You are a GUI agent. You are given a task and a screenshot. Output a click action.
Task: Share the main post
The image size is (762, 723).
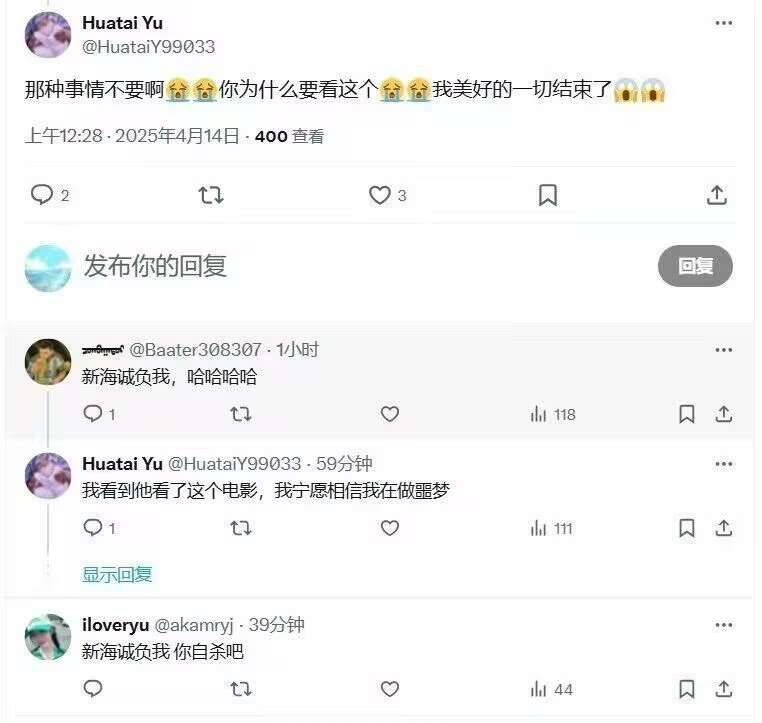pos(717,195)
